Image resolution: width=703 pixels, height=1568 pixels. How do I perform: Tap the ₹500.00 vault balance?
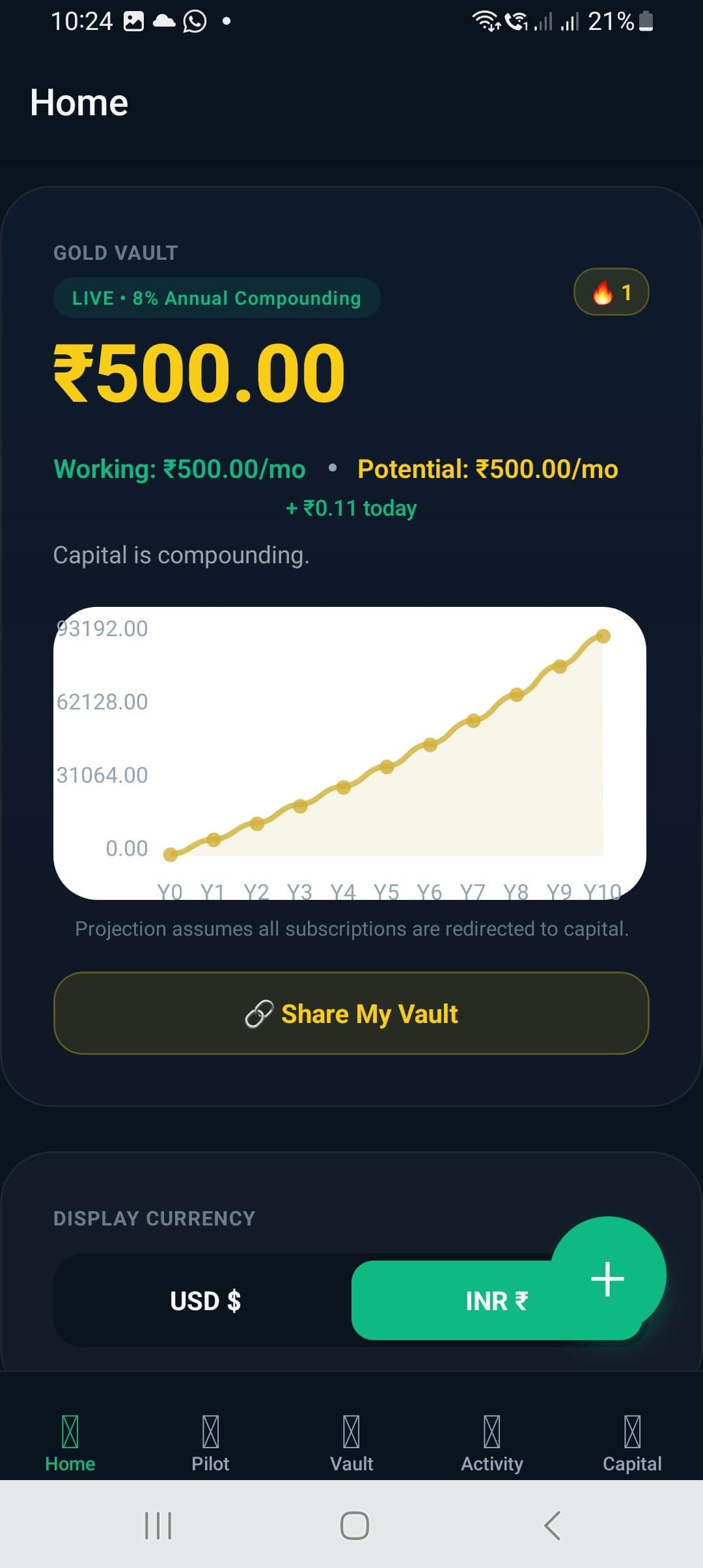coord(197,371)
